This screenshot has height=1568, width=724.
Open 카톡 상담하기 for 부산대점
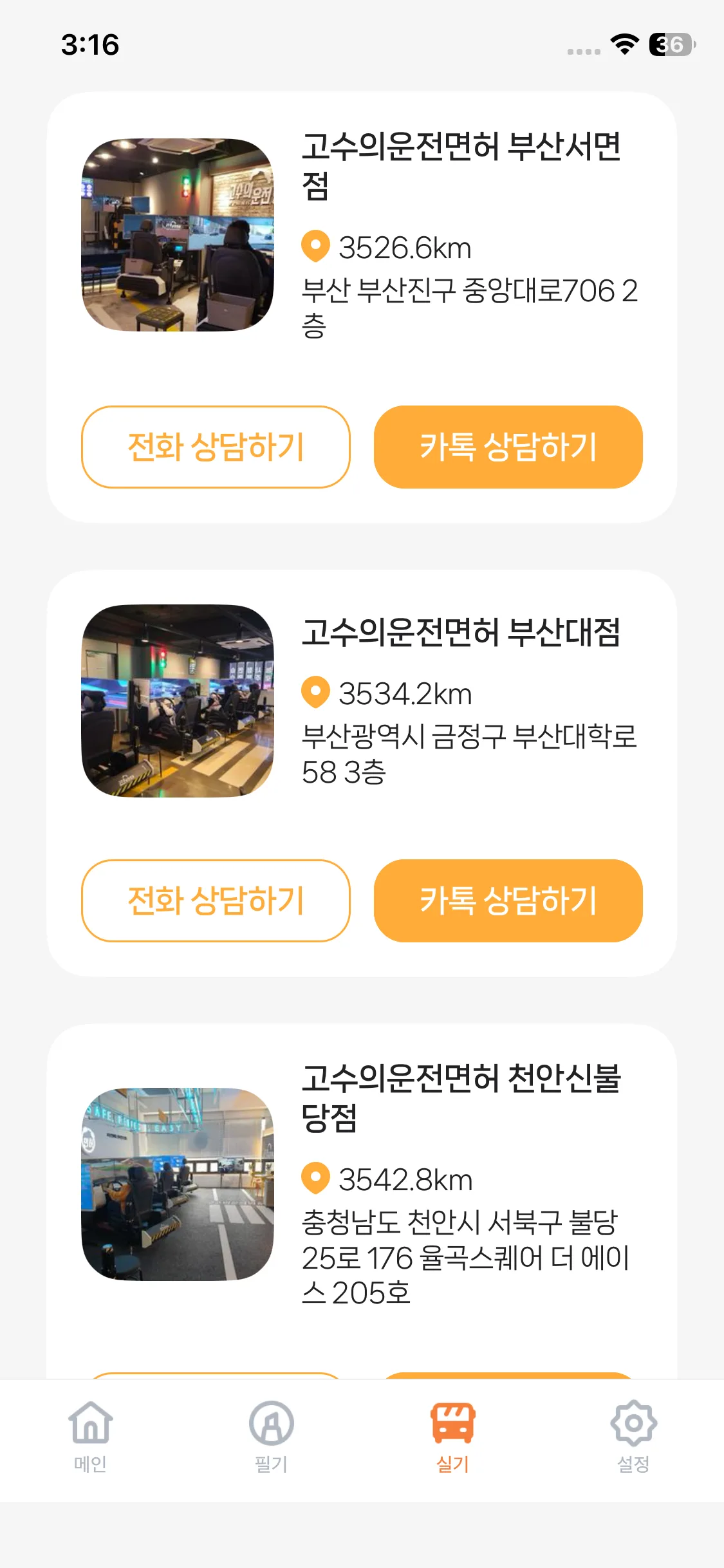(508, 901)
